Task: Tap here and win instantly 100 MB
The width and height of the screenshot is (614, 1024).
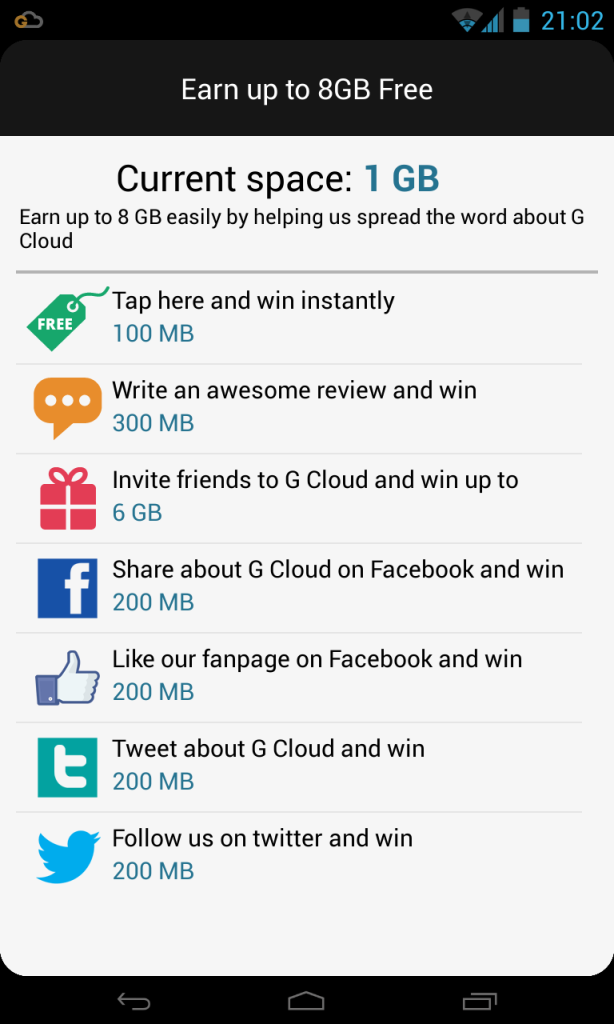Action: coord(300,318)
